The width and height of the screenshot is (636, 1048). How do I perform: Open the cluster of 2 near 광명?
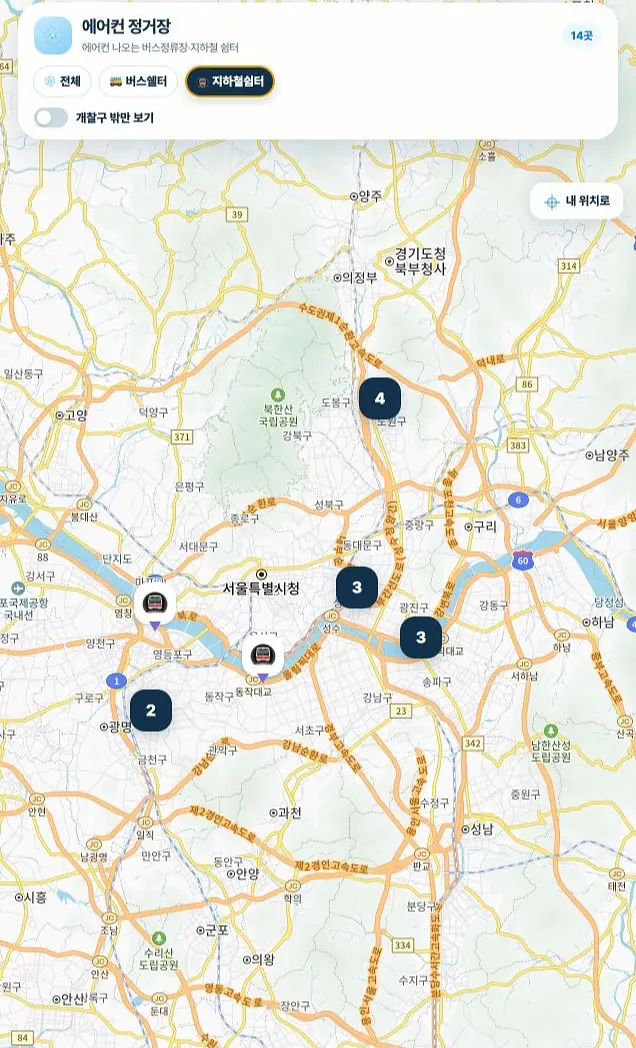[x=151, y=710]
